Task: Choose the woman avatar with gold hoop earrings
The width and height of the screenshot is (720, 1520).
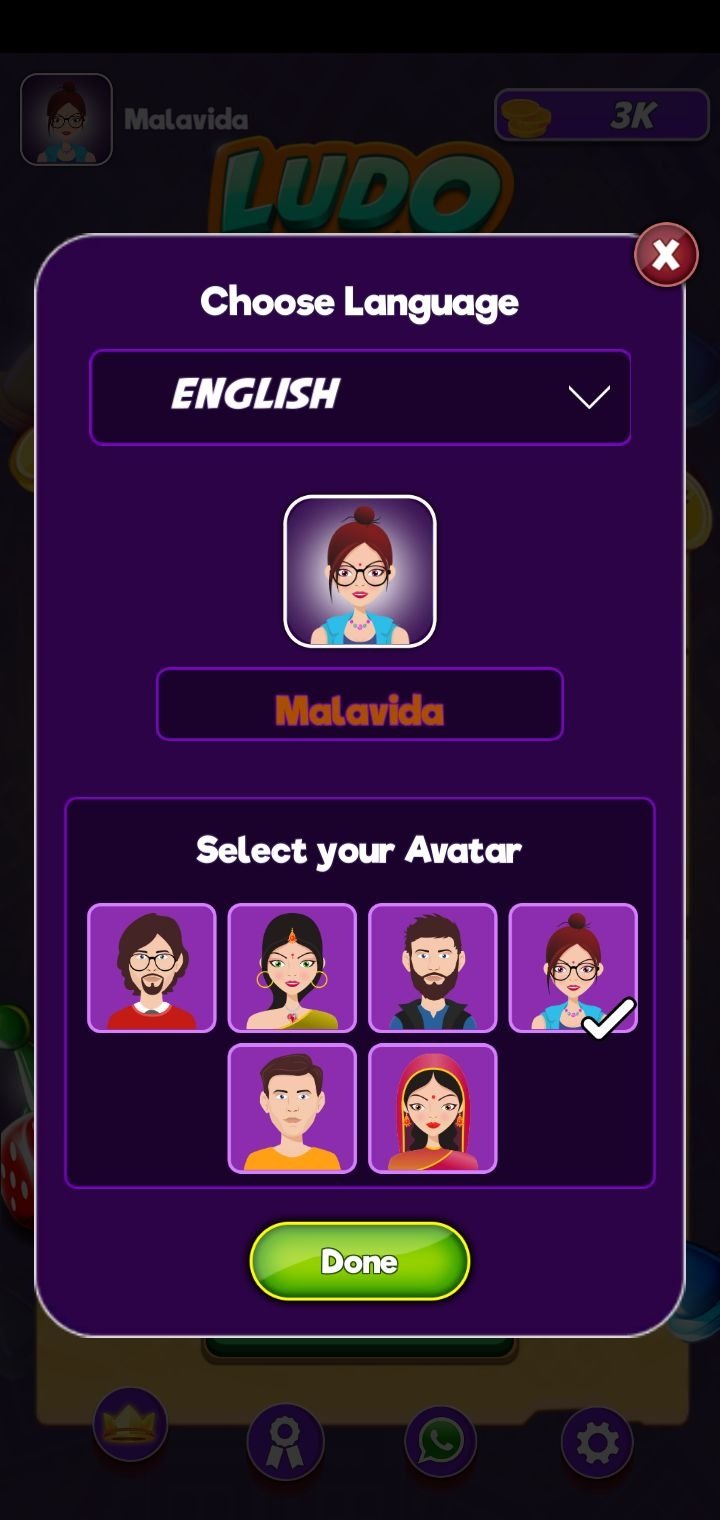Action: click(x=292, y=968)
